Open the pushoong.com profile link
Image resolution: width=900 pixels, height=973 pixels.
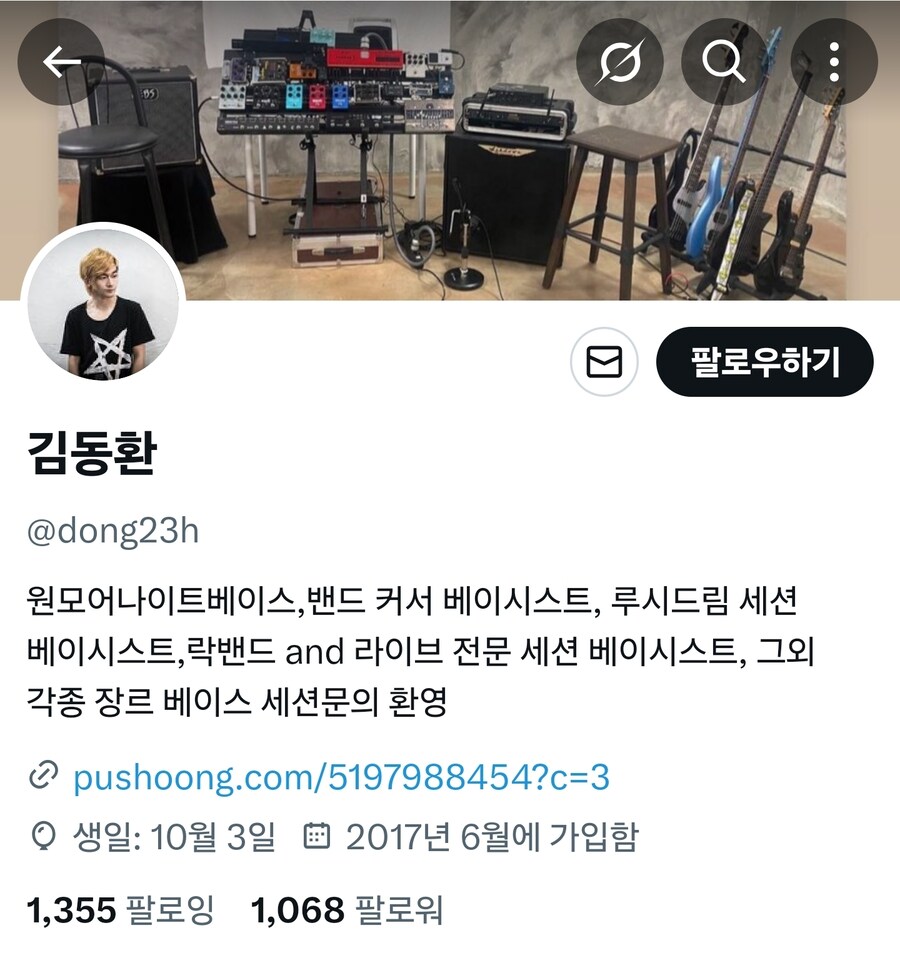(x=340, y=777)
